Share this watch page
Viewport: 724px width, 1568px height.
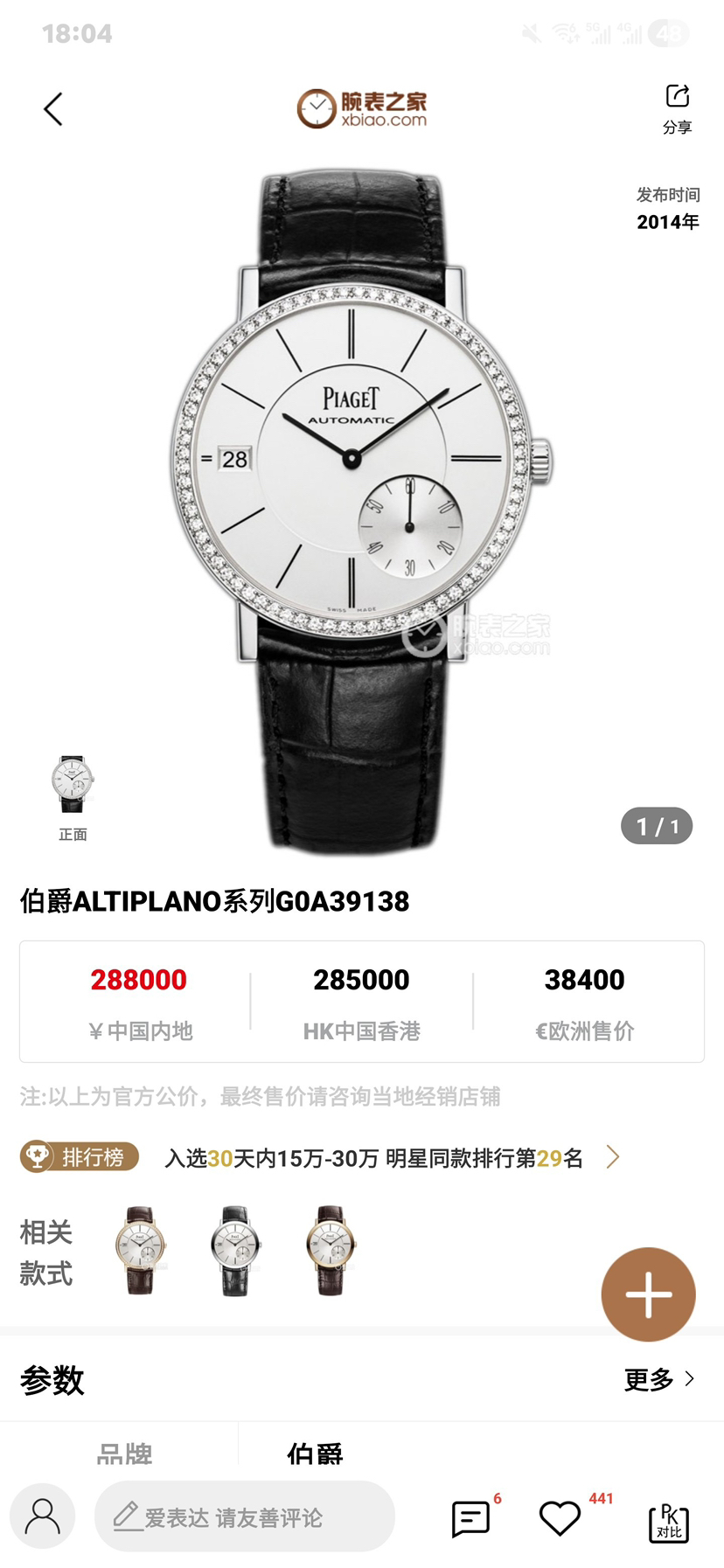pos(677,108)
